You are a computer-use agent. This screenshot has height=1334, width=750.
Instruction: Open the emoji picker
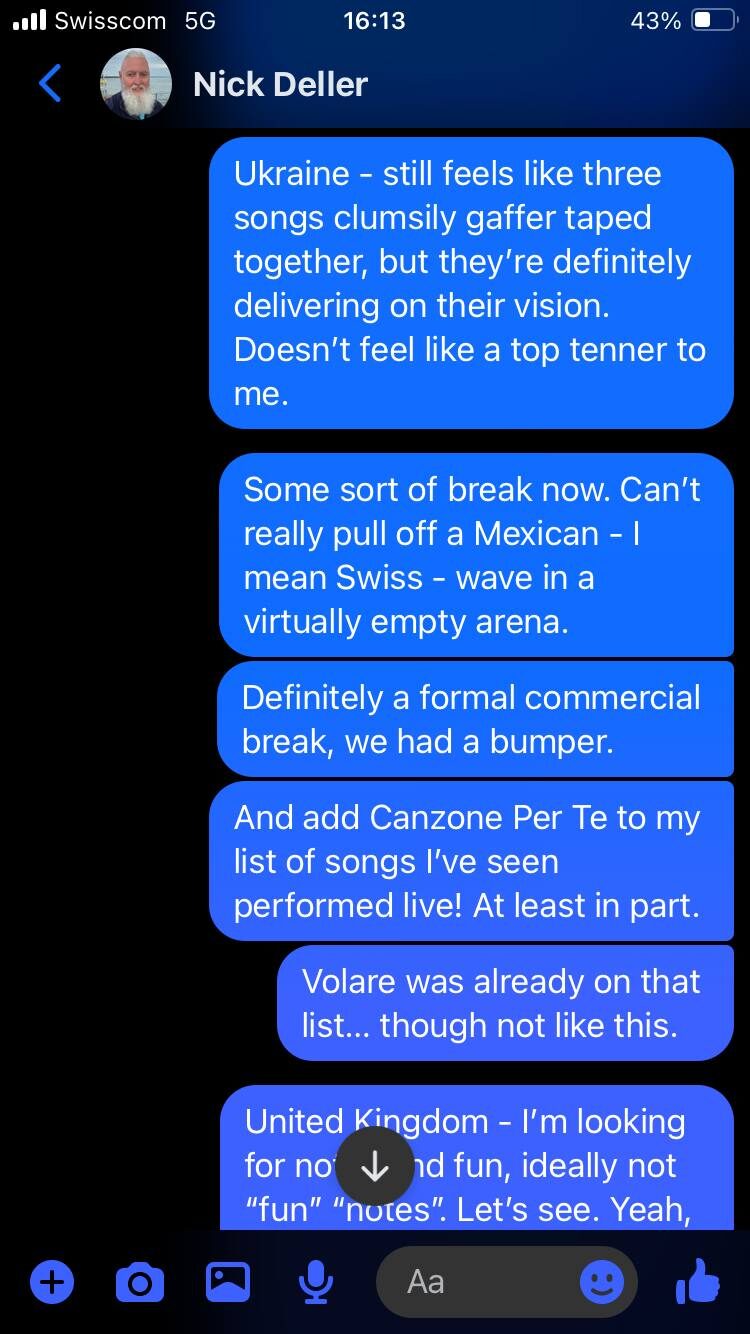(x=602, y=1281)
